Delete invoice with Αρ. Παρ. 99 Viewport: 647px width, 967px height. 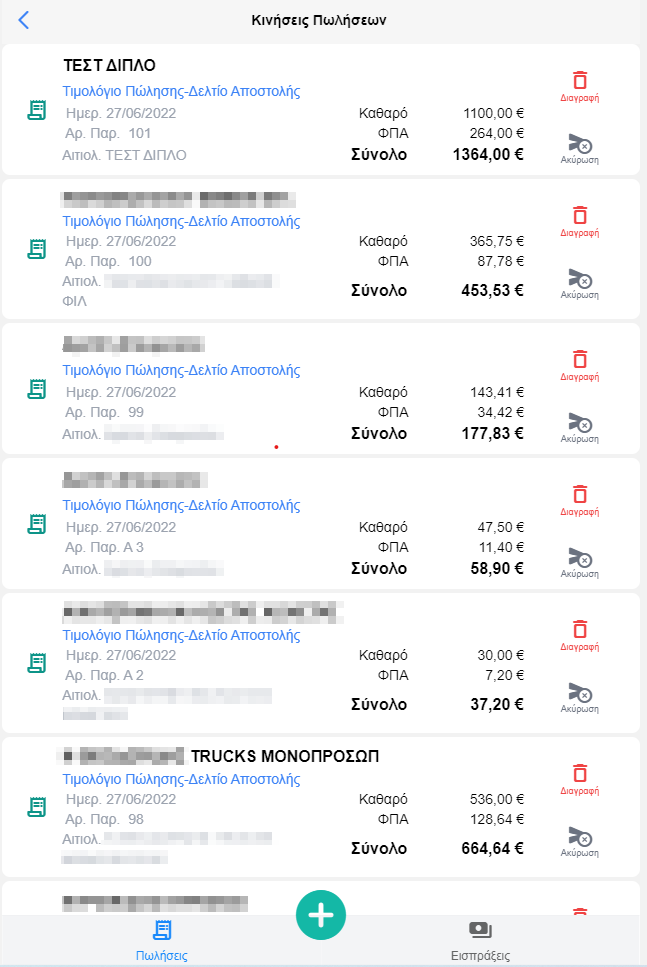click(580, 363)
